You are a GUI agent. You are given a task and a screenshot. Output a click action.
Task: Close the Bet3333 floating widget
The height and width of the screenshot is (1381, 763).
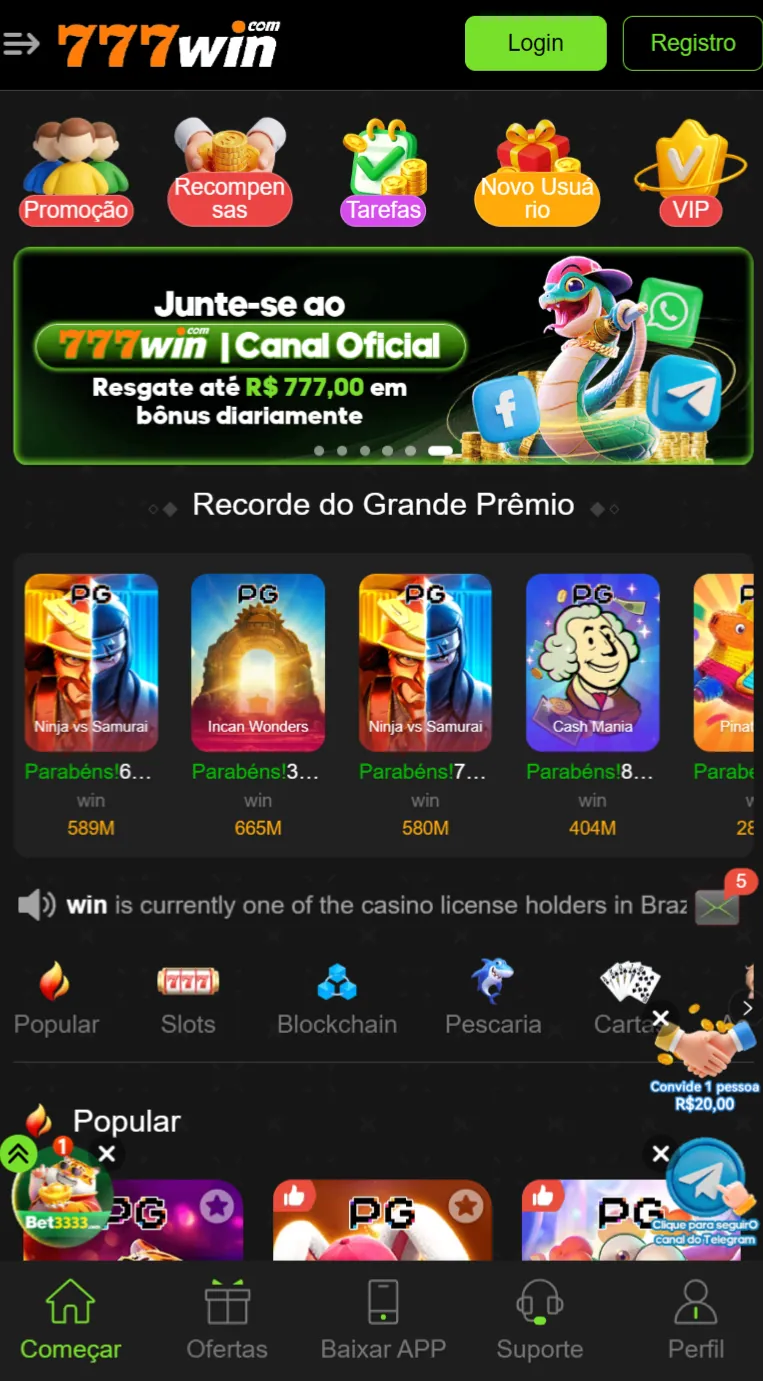(107, 1154)
